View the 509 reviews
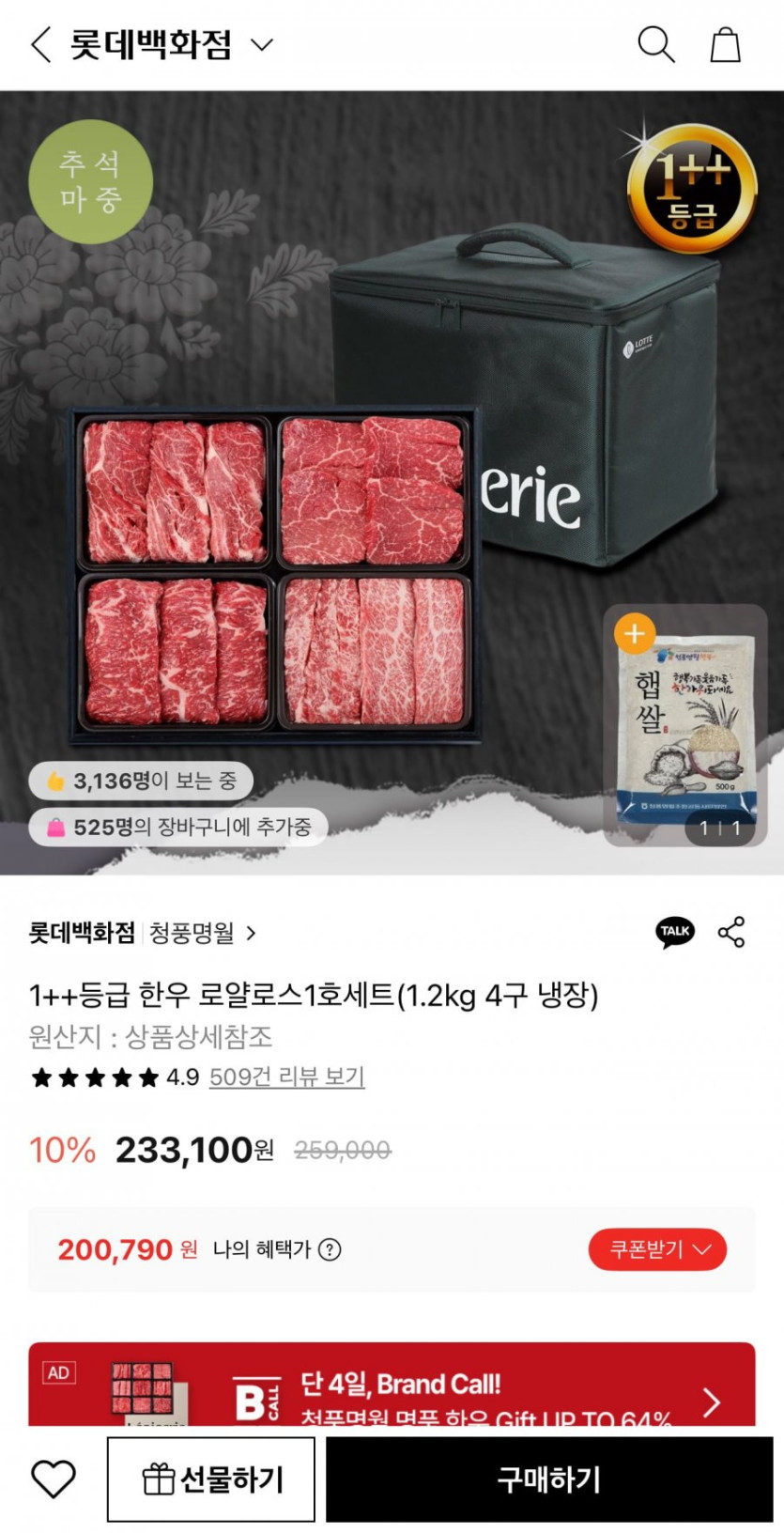Image resolution: width=784 pixels, height=1533 pixels. [286, 1076]
